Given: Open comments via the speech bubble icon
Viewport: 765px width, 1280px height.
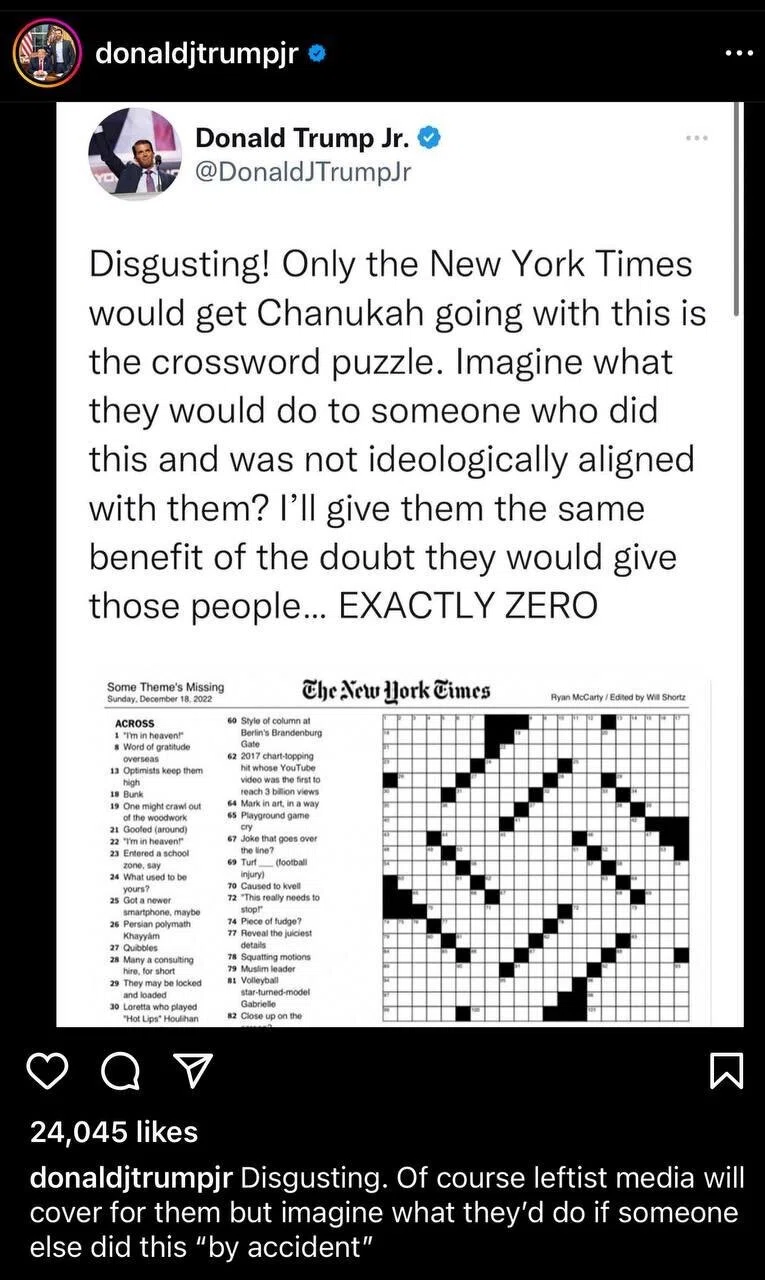Looking at the screenshot, I should [119, 1072].
